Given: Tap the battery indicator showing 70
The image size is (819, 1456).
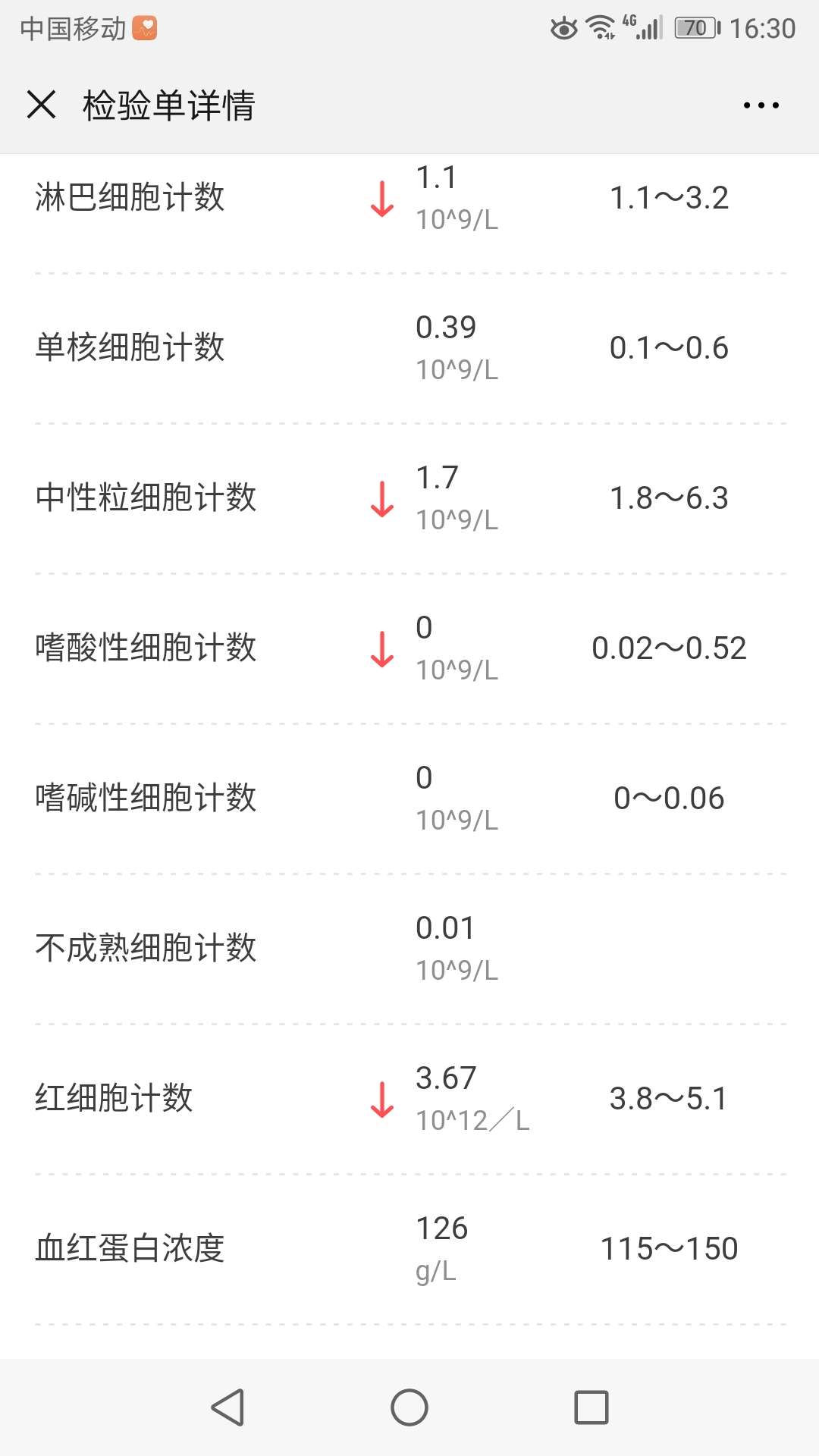Looking at the screenshot, I should 695,27.
